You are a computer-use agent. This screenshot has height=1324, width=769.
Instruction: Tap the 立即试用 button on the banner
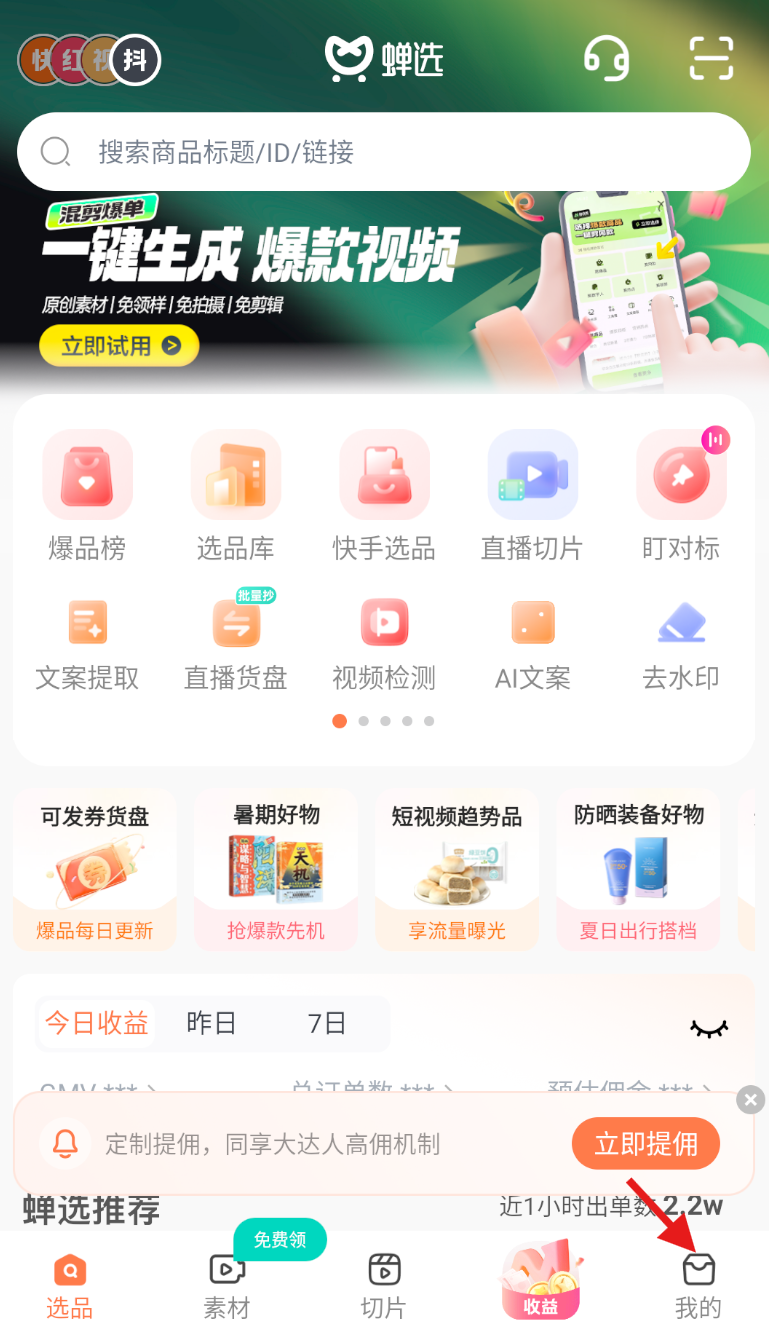(120, 346)
